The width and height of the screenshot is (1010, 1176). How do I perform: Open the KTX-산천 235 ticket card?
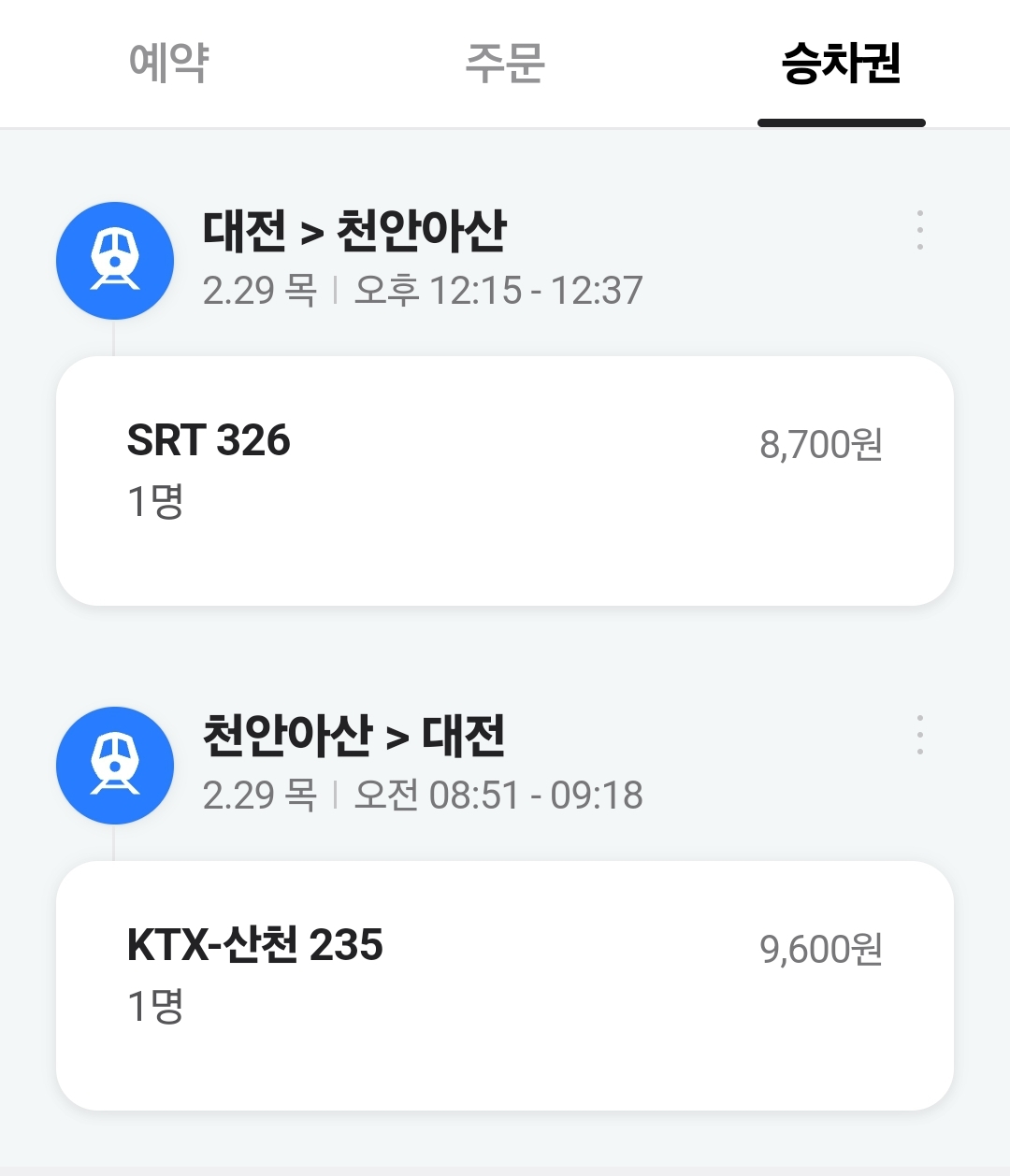pyautogui.click(x=505, y=985)
